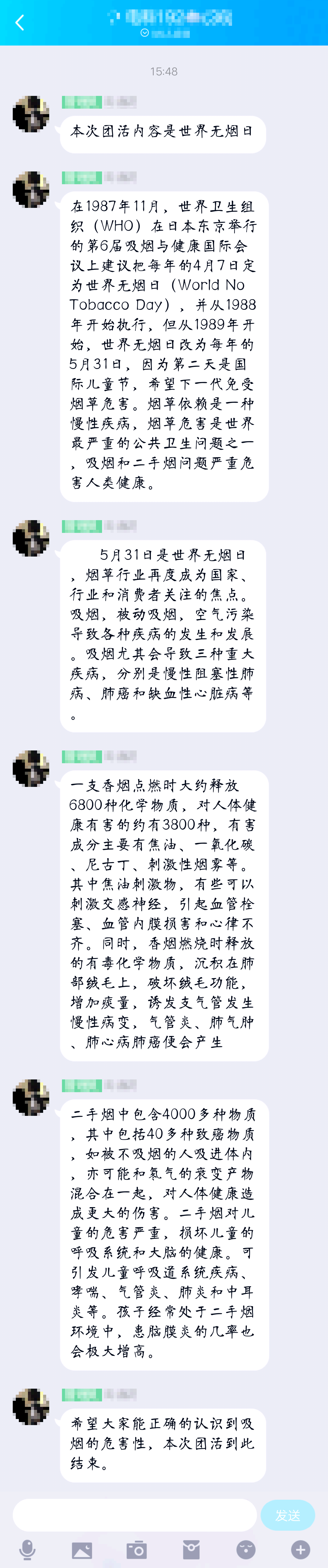328x1568 pixels.
Task: Launch the camera from the toolbar
Action: tap(137, 1549)
